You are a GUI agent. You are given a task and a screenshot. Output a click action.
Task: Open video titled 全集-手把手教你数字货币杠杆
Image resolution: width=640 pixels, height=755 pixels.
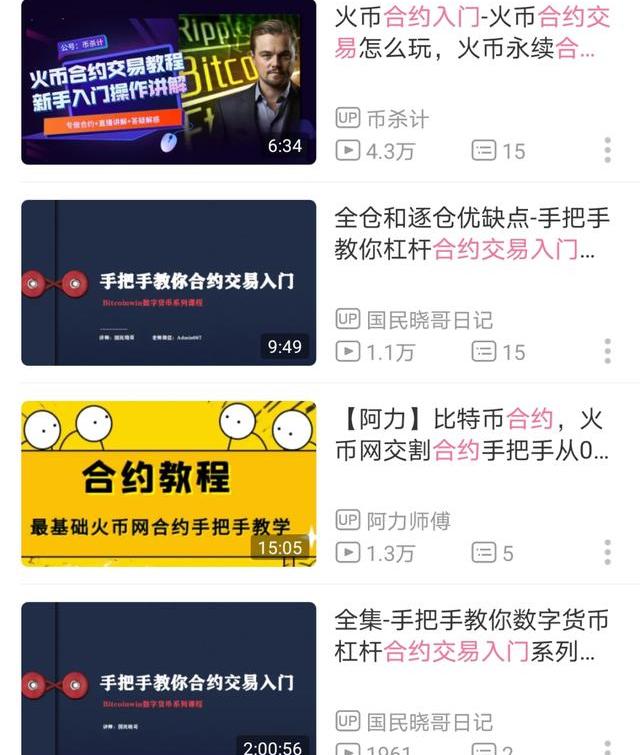click(x=471, y=635)
